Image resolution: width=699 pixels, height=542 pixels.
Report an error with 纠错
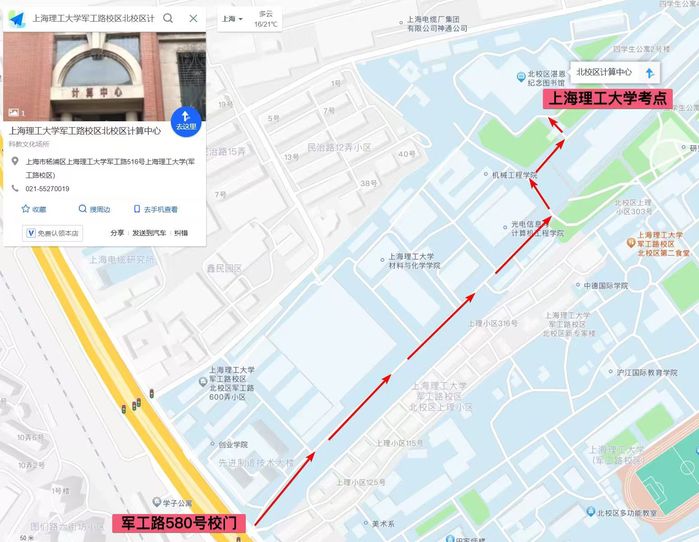coord(181,233)
